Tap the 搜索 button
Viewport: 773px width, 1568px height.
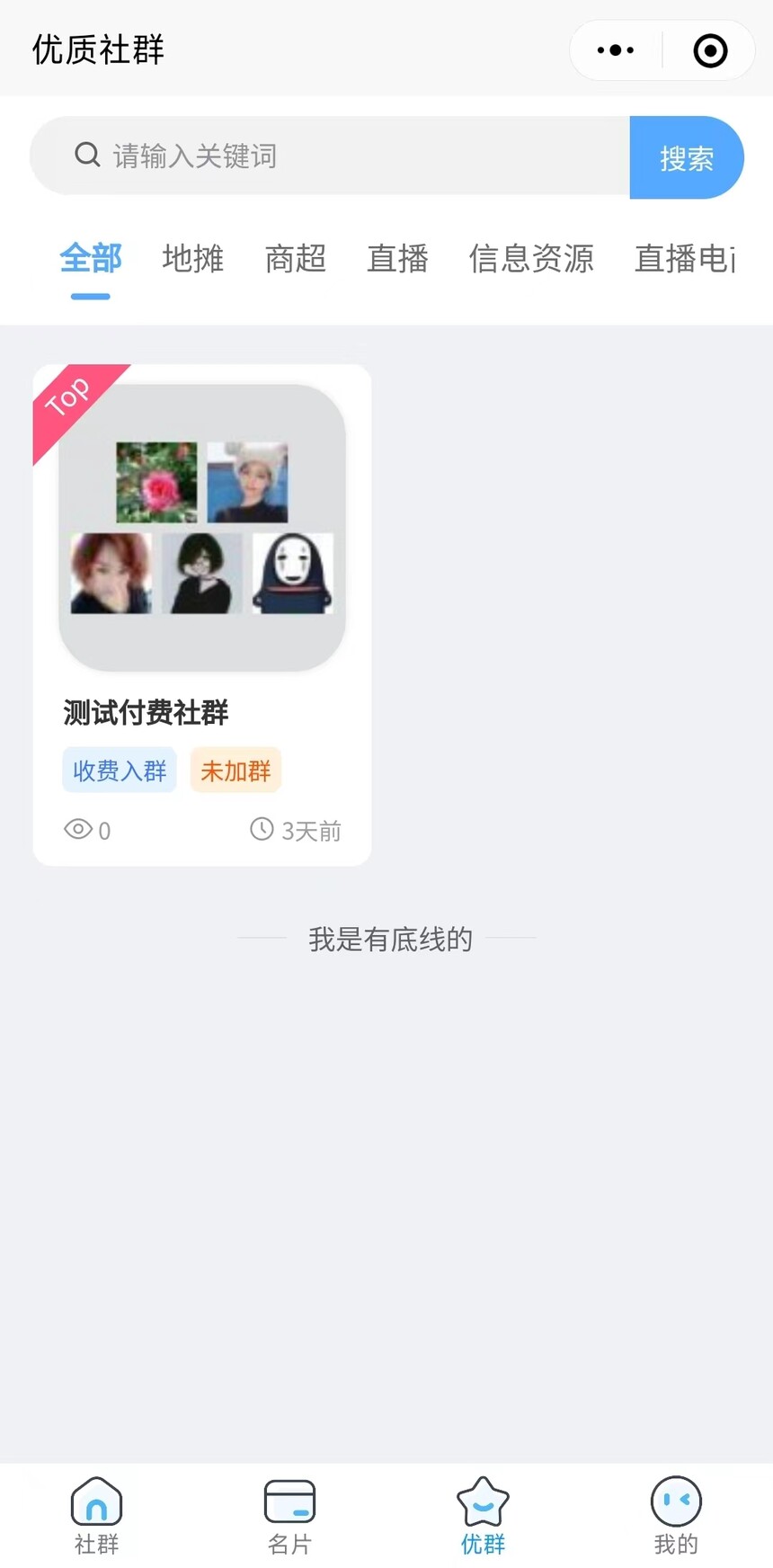click(x=687, y=158)
